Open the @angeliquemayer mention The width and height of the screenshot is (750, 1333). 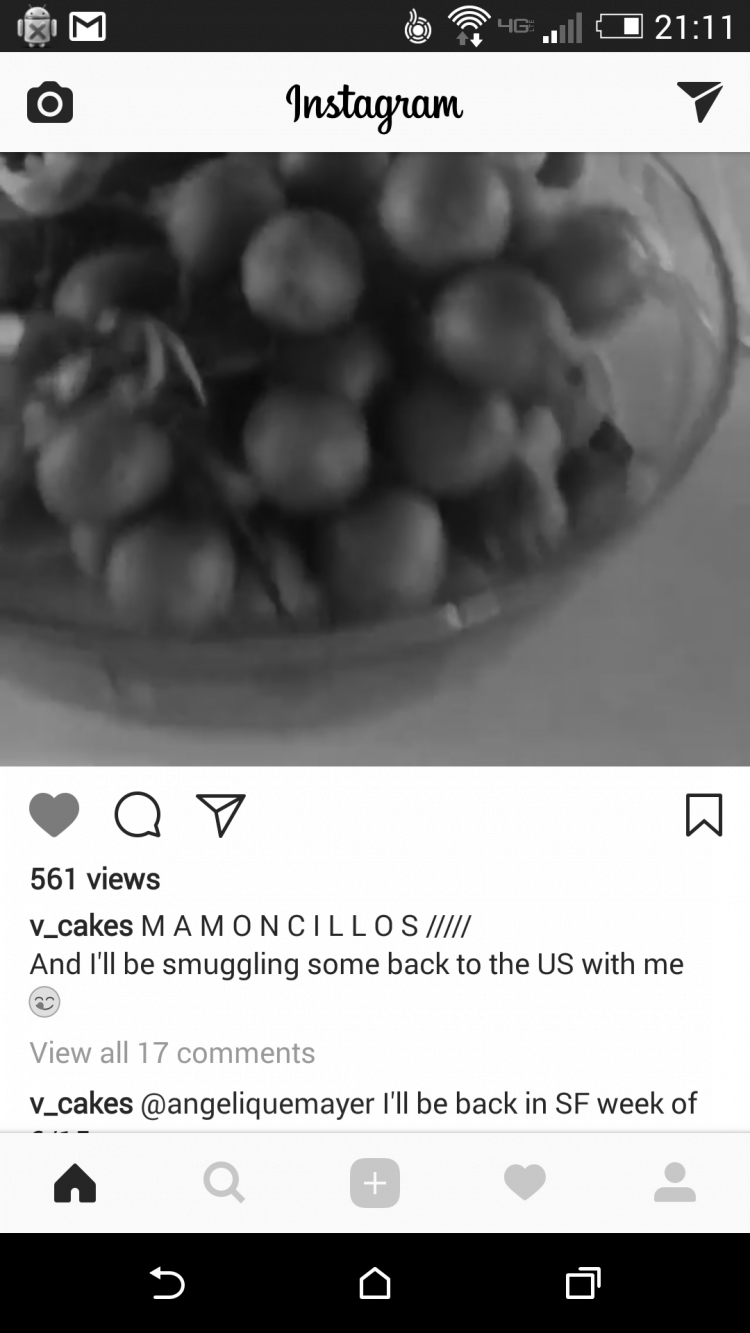pos(258,1104)
